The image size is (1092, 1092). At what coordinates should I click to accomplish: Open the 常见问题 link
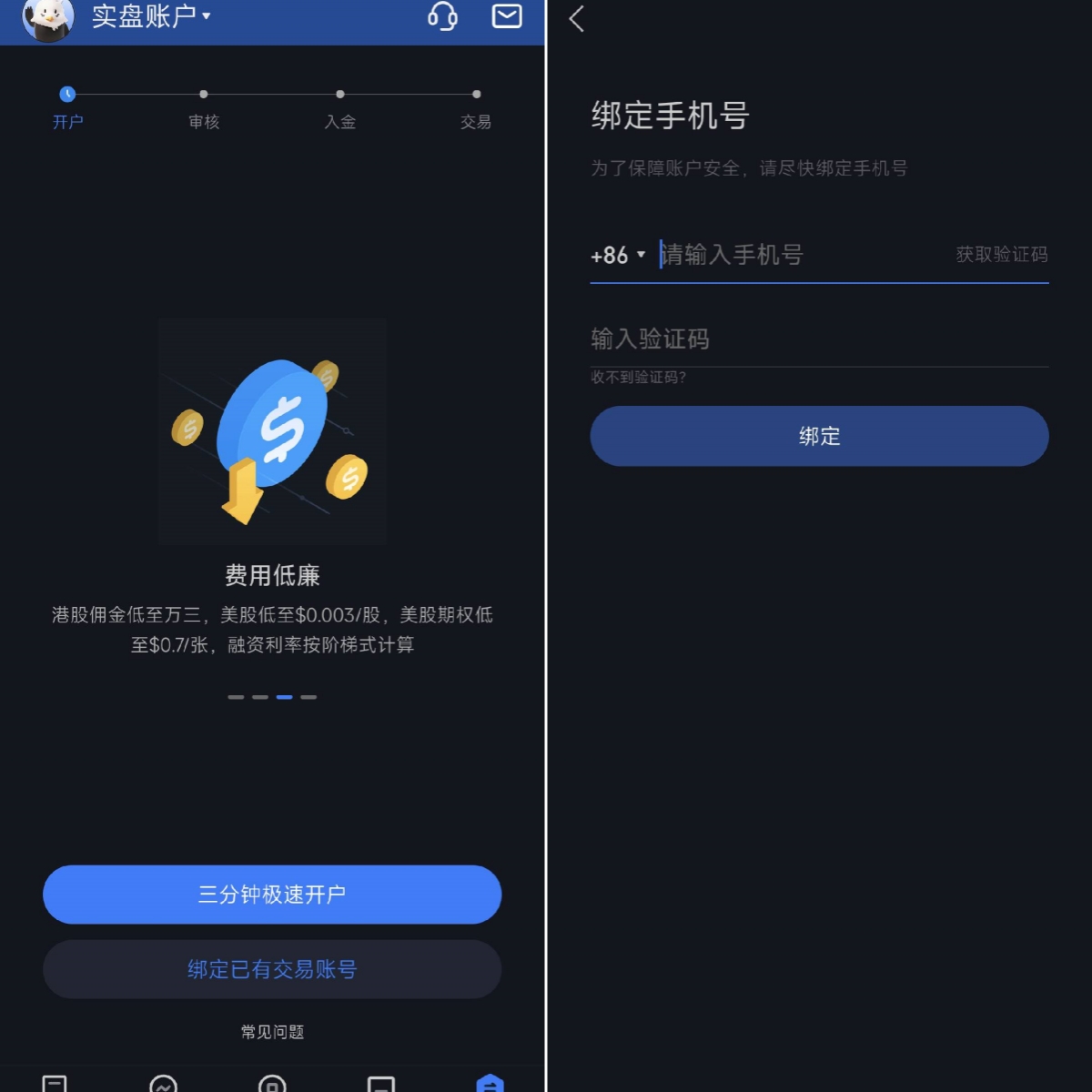click(x=272, y=1032)
